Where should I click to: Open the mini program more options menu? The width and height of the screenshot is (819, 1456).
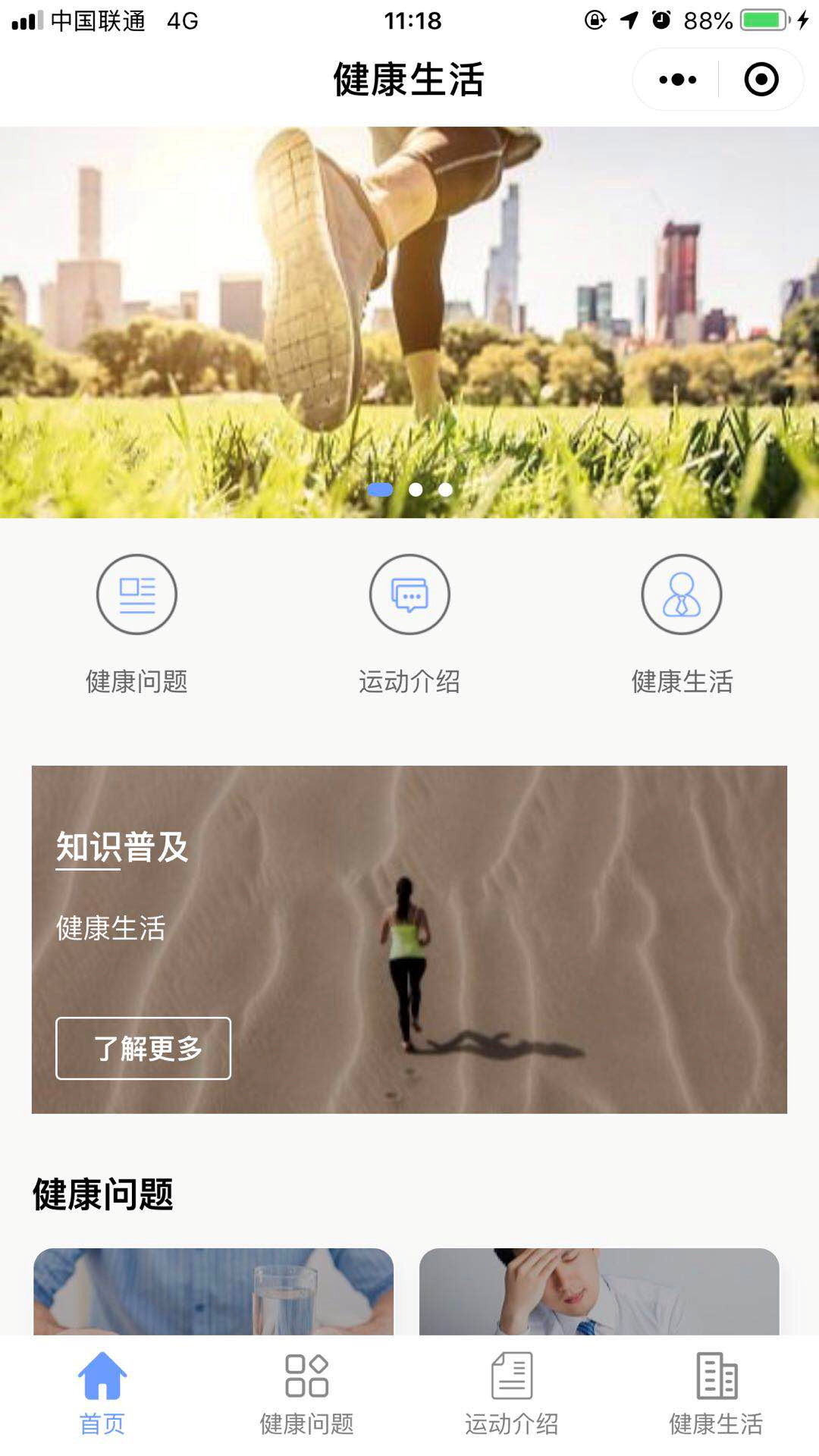(x=677, y=80)
